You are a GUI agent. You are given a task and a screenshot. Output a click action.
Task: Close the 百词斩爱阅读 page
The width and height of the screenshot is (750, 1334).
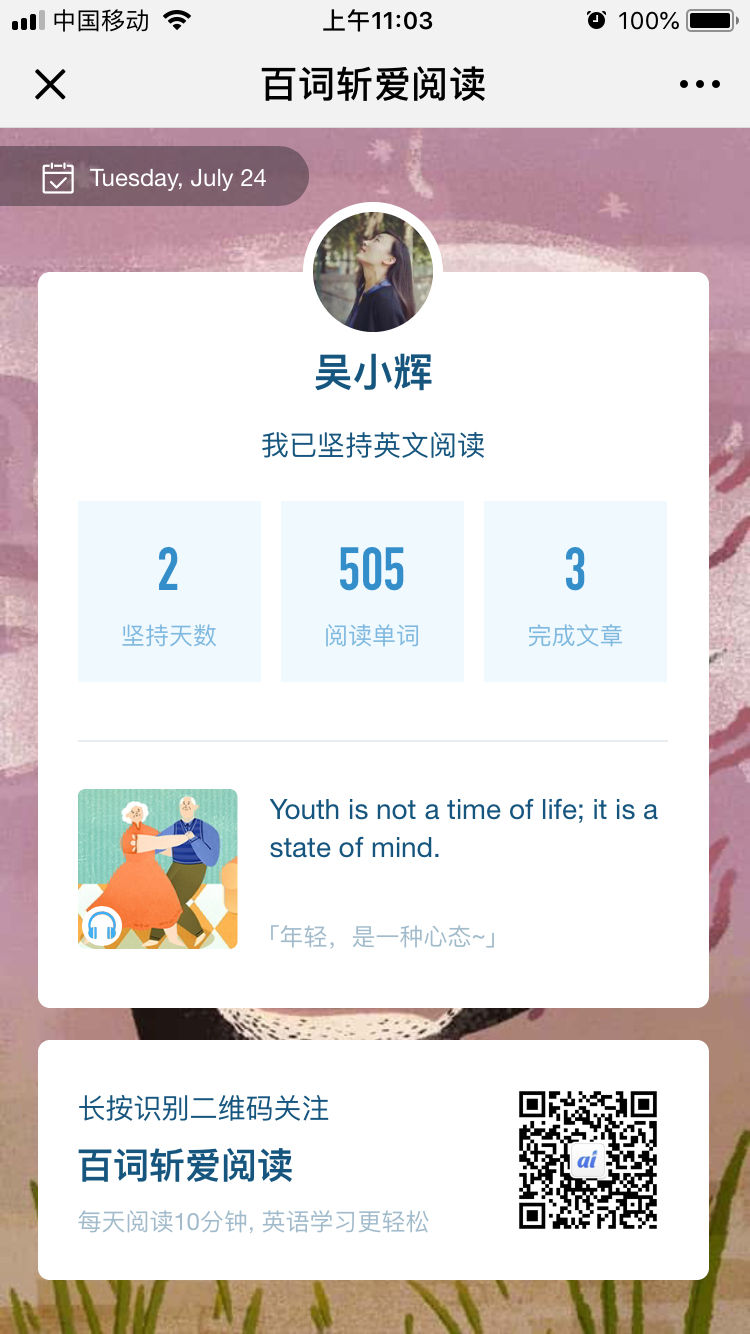click(50, 85)
